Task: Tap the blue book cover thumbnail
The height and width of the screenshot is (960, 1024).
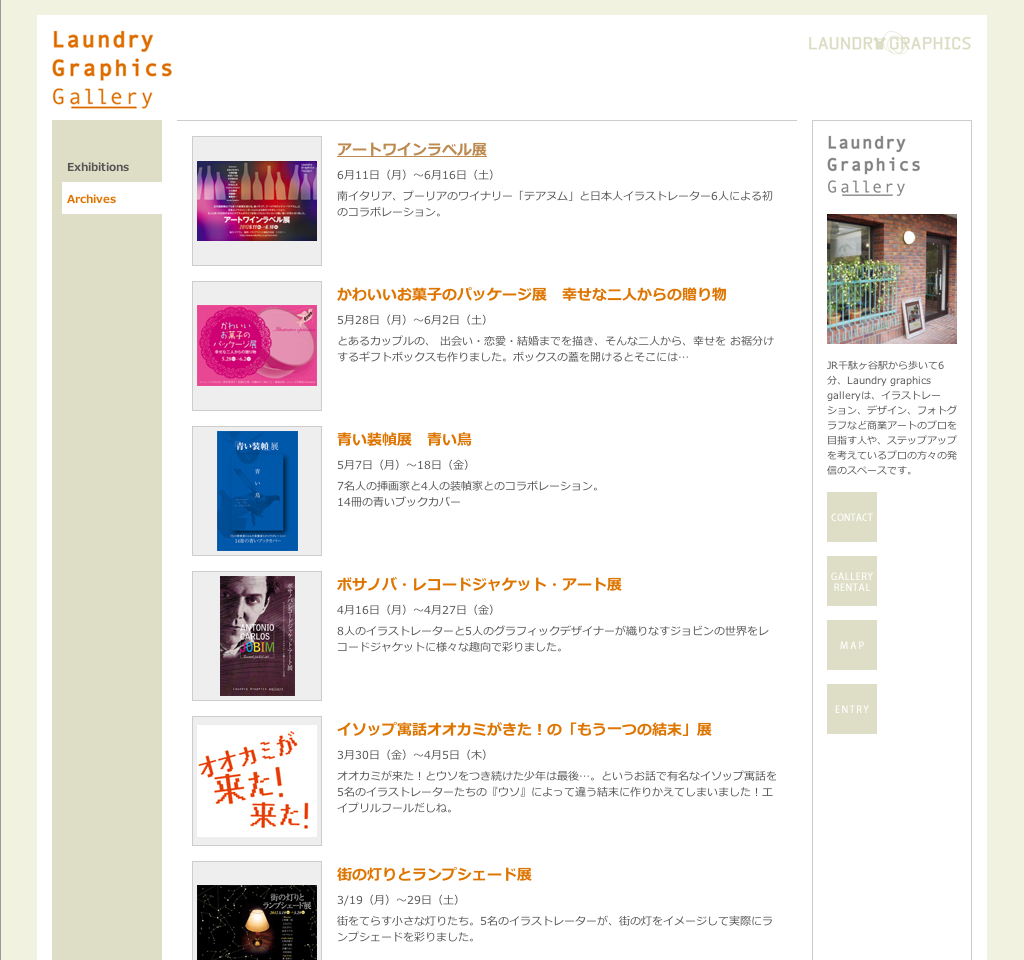Action: (x=257, y=491)
